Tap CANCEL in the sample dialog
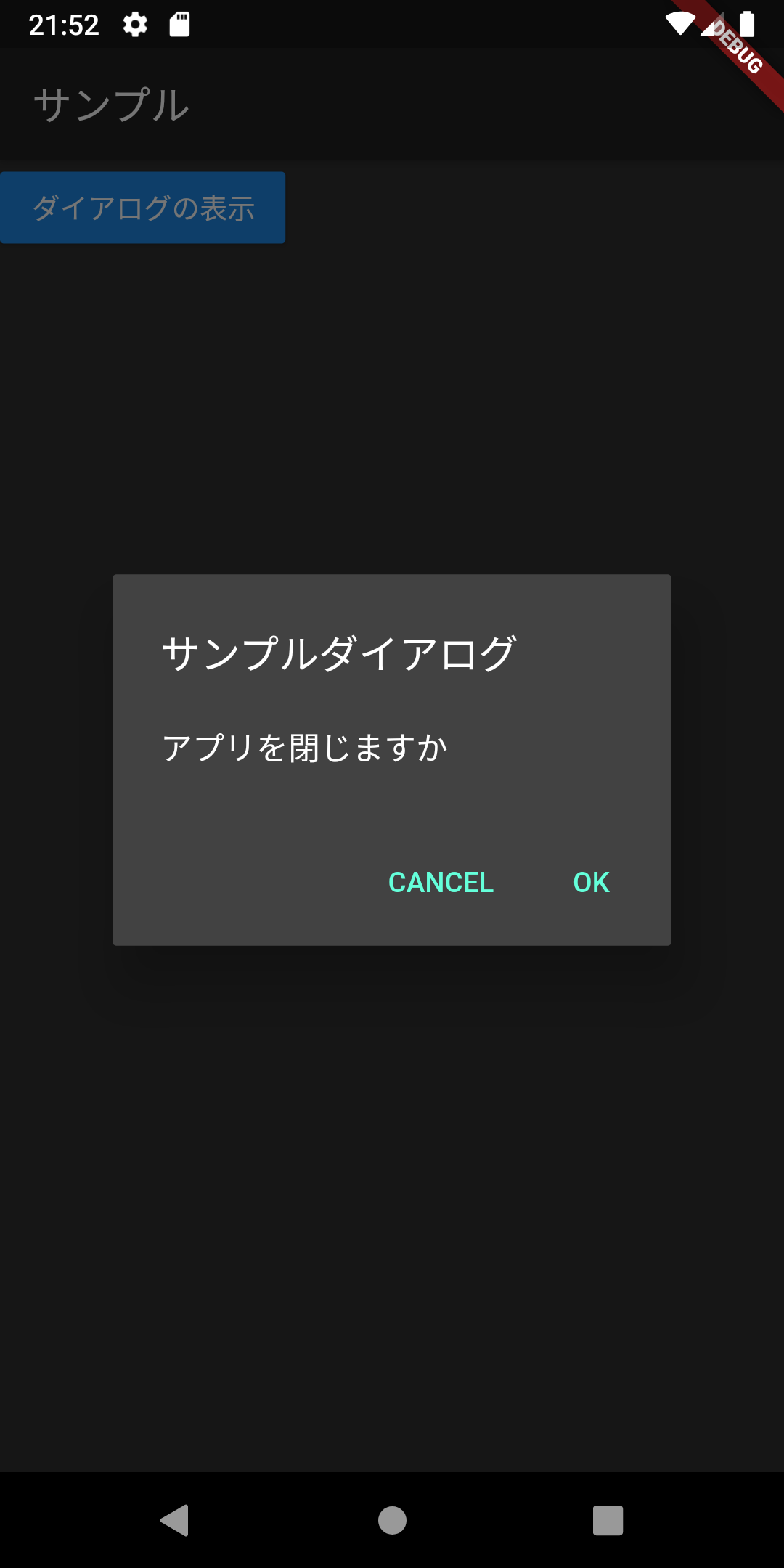784x1568 pixels. 441,883
